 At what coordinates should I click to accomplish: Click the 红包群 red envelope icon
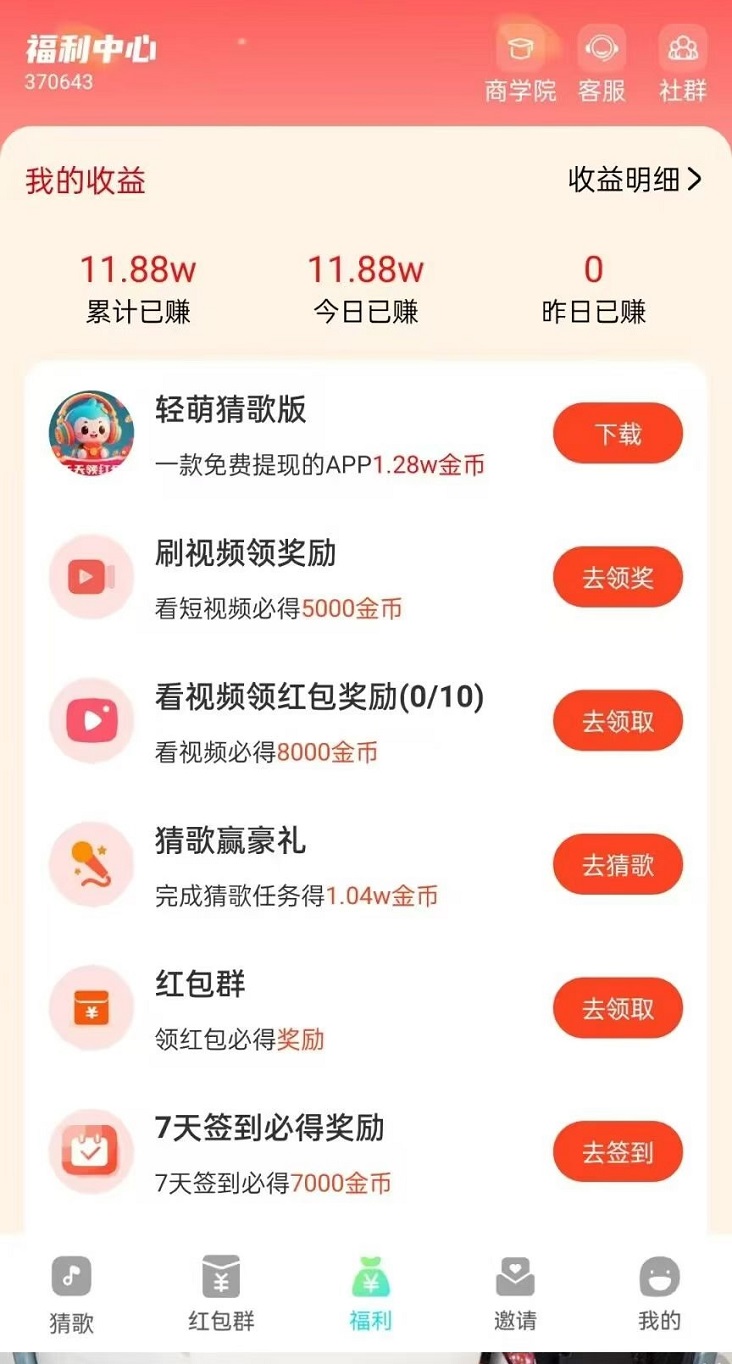coord(91,1008)
